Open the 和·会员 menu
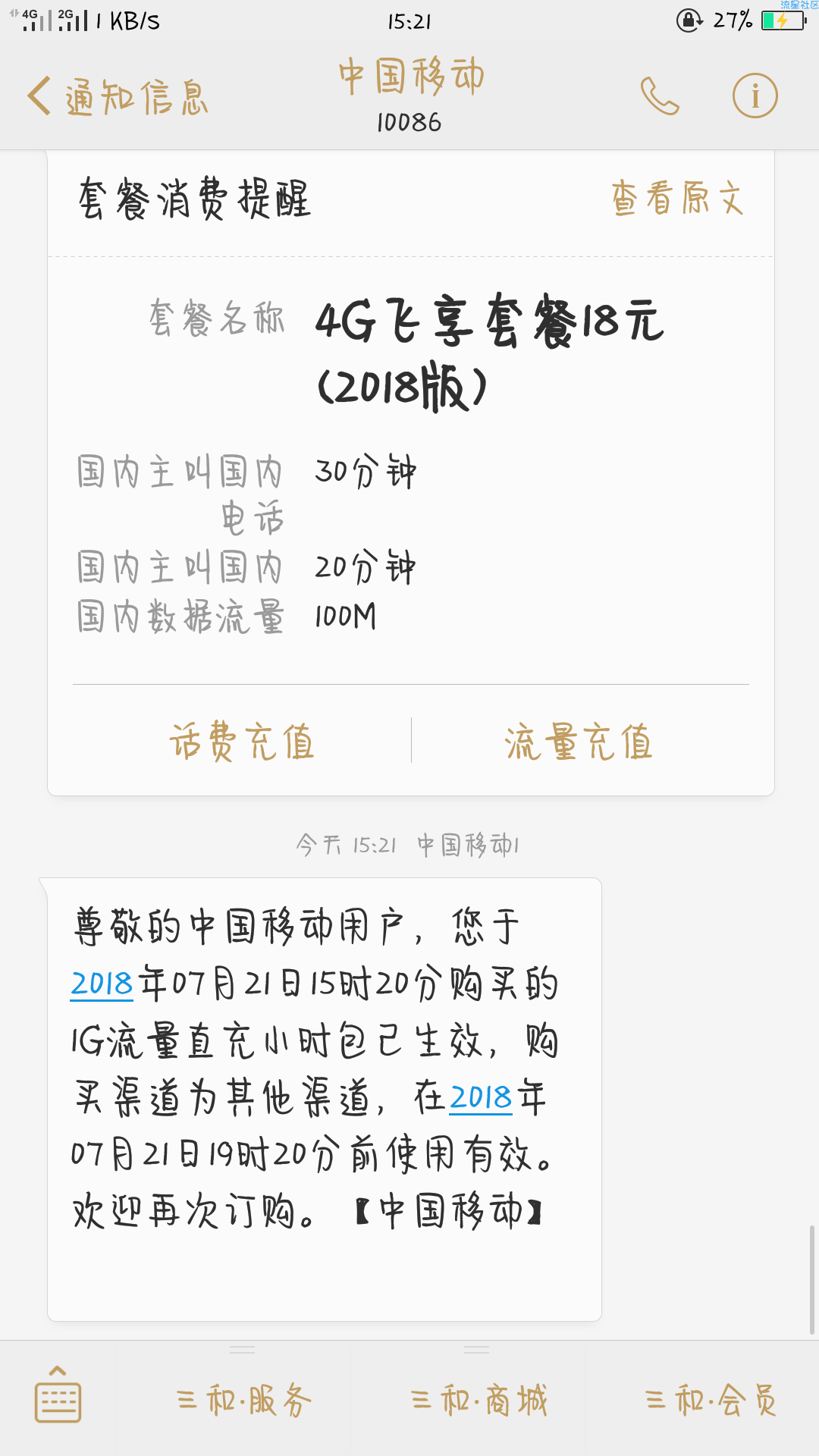 (x=711, y=1400)
